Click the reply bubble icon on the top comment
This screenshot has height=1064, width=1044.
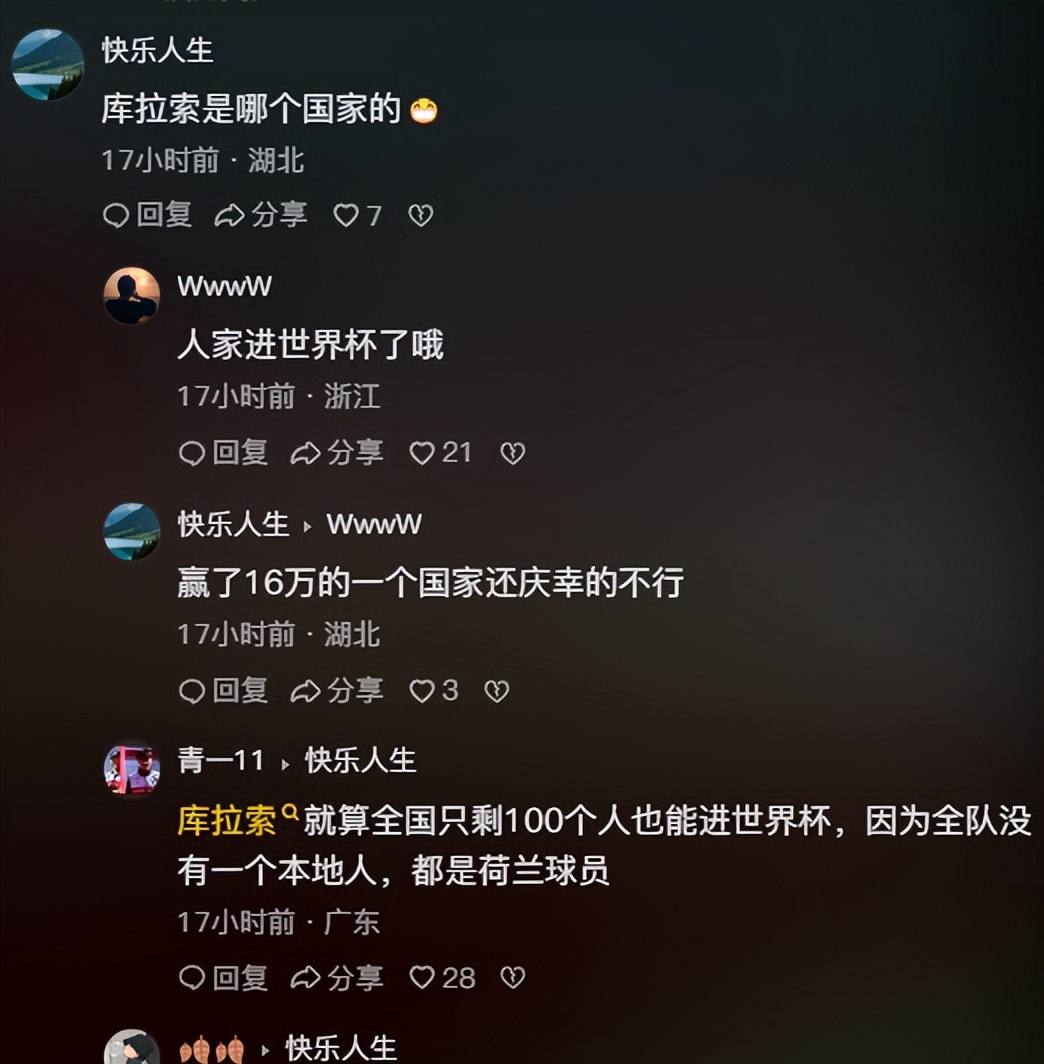(x=115, y=214)
